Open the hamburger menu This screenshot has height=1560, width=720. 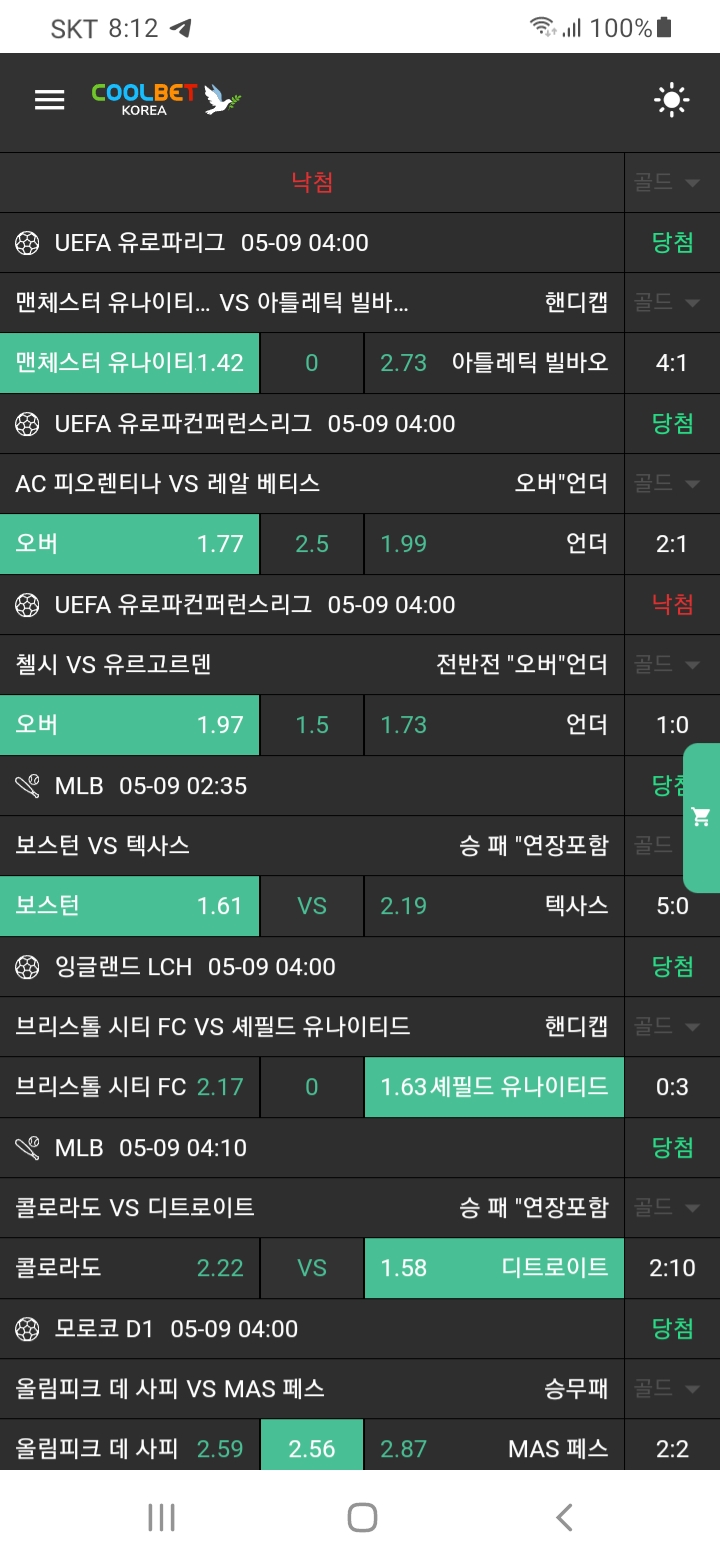pos(49,99)
